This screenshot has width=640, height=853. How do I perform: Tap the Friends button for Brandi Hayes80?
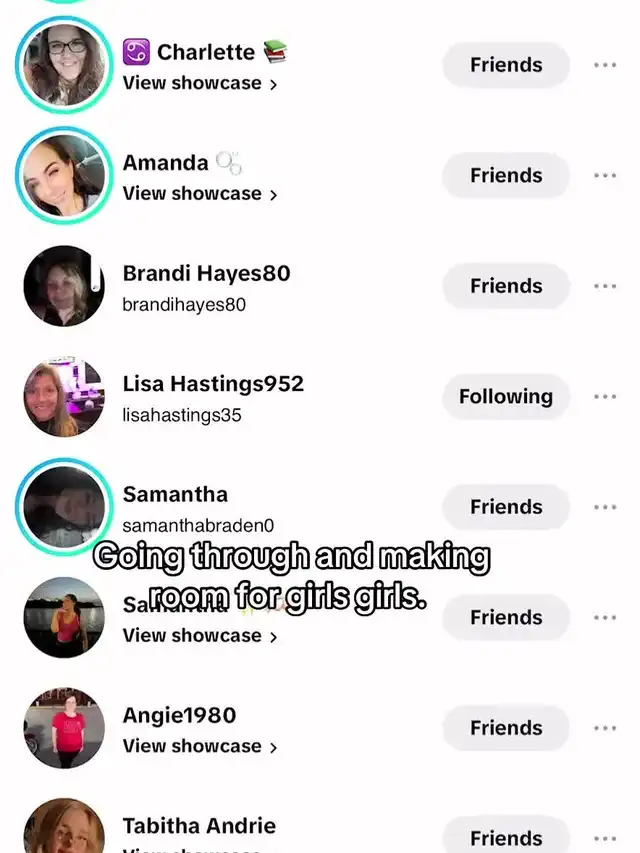(x=506, y=286)
